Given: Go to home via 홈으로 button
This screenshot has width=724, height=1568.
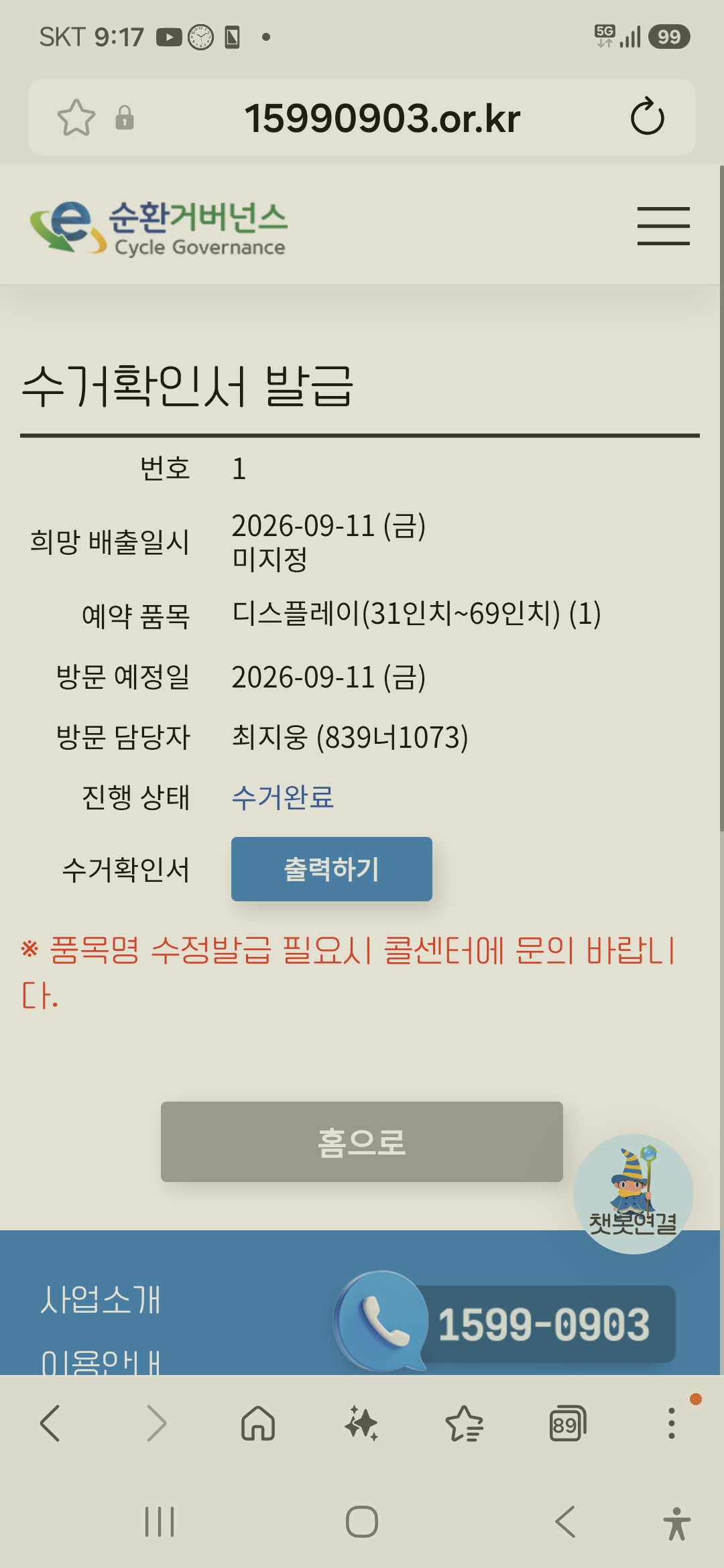Looking at the screenshot, I should pos(362,1142).
